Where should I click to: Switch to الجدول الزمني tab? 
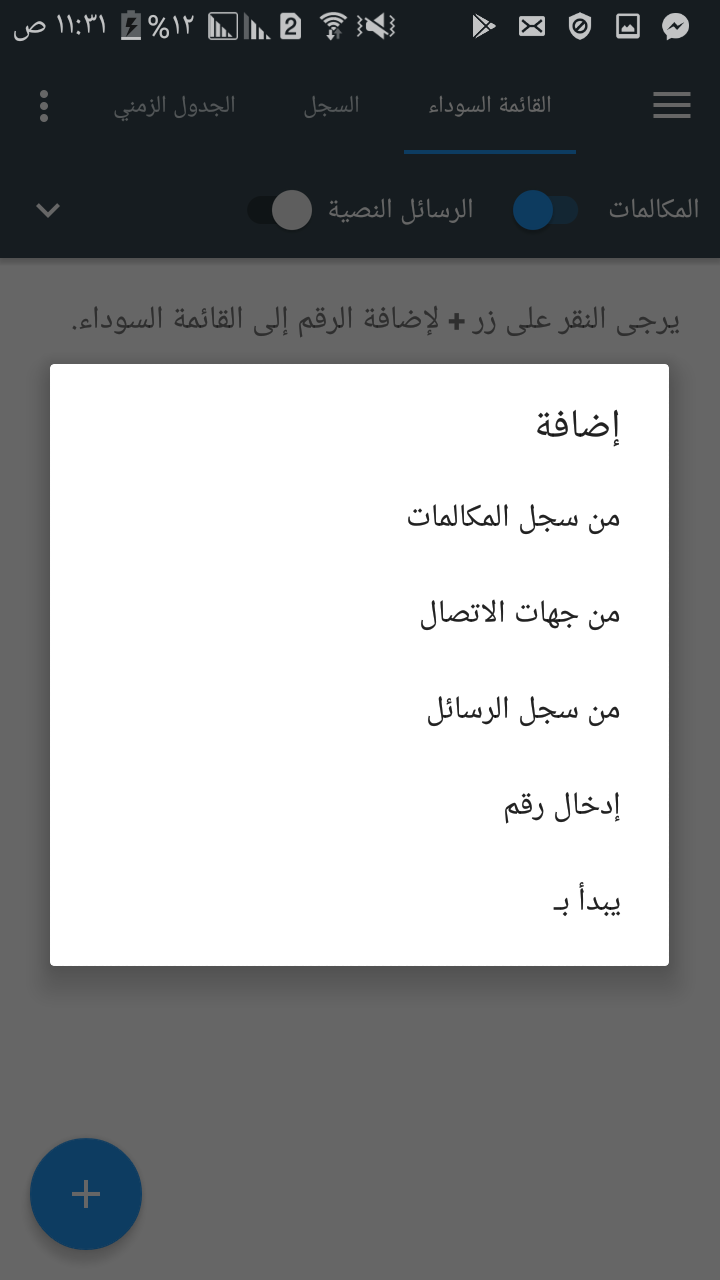pos(174,105)
